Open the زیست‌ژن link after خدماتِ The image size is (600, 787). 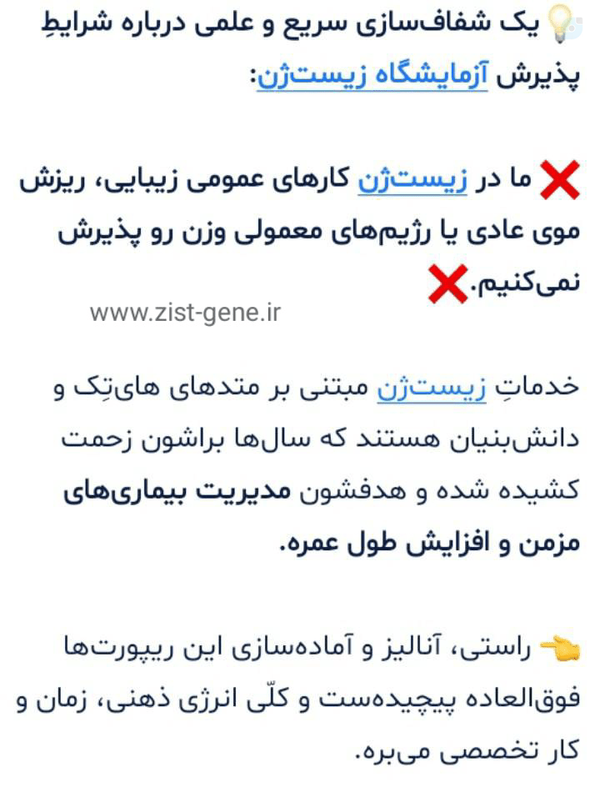pyautogui.click(x=432, y=388)
